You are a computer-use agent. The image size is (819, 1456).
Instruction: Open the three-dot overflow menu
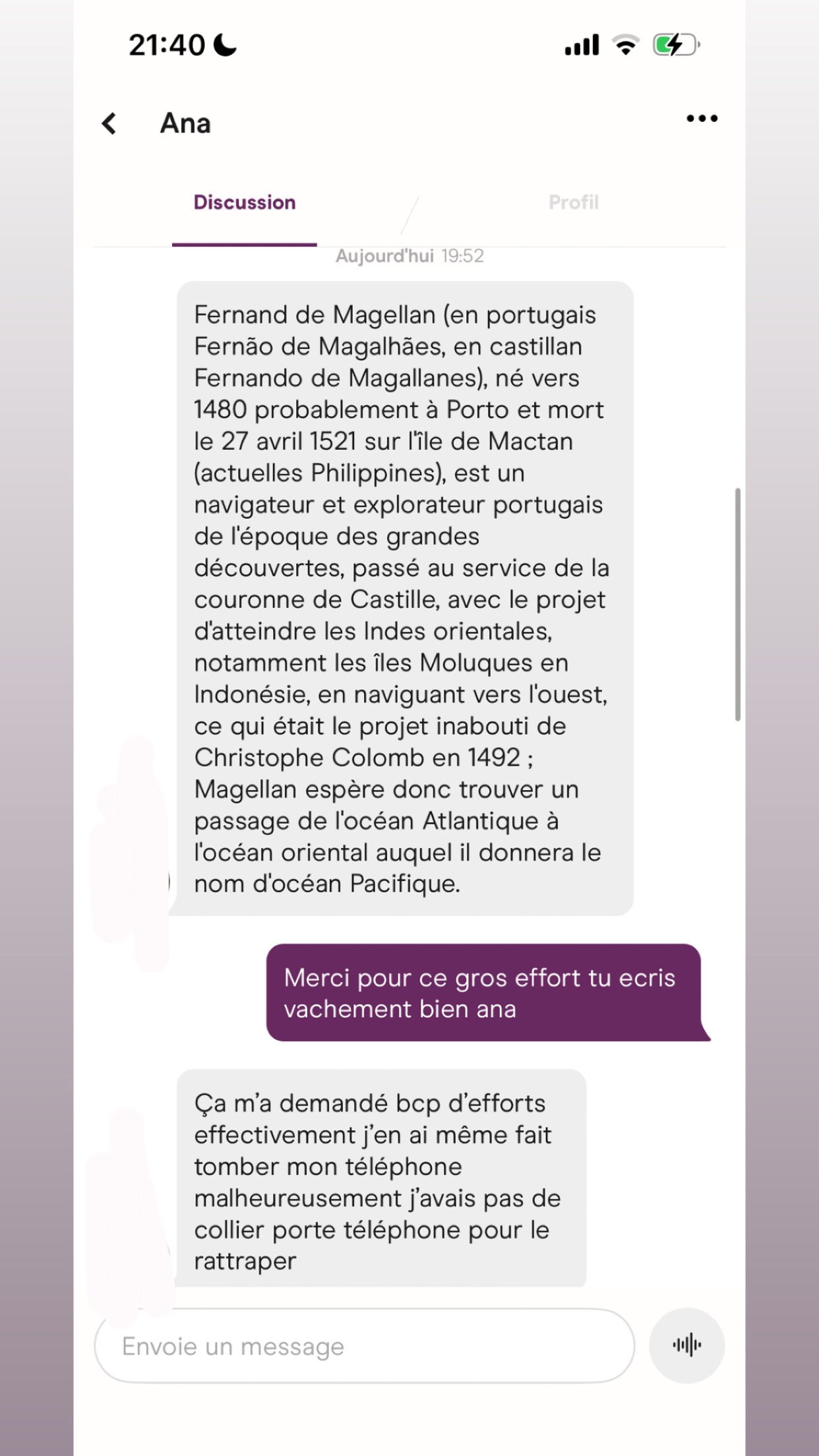click(702, 119)
